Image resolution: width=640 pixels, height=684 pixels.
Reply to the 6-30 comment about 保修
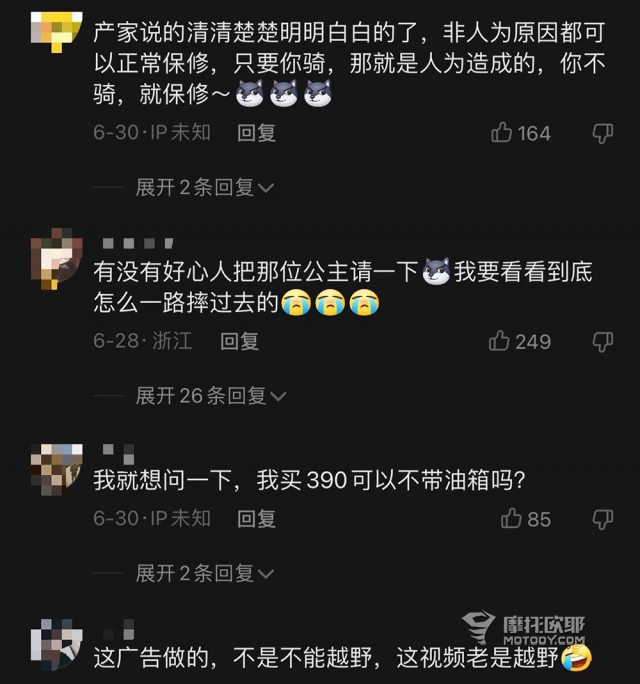256,132
